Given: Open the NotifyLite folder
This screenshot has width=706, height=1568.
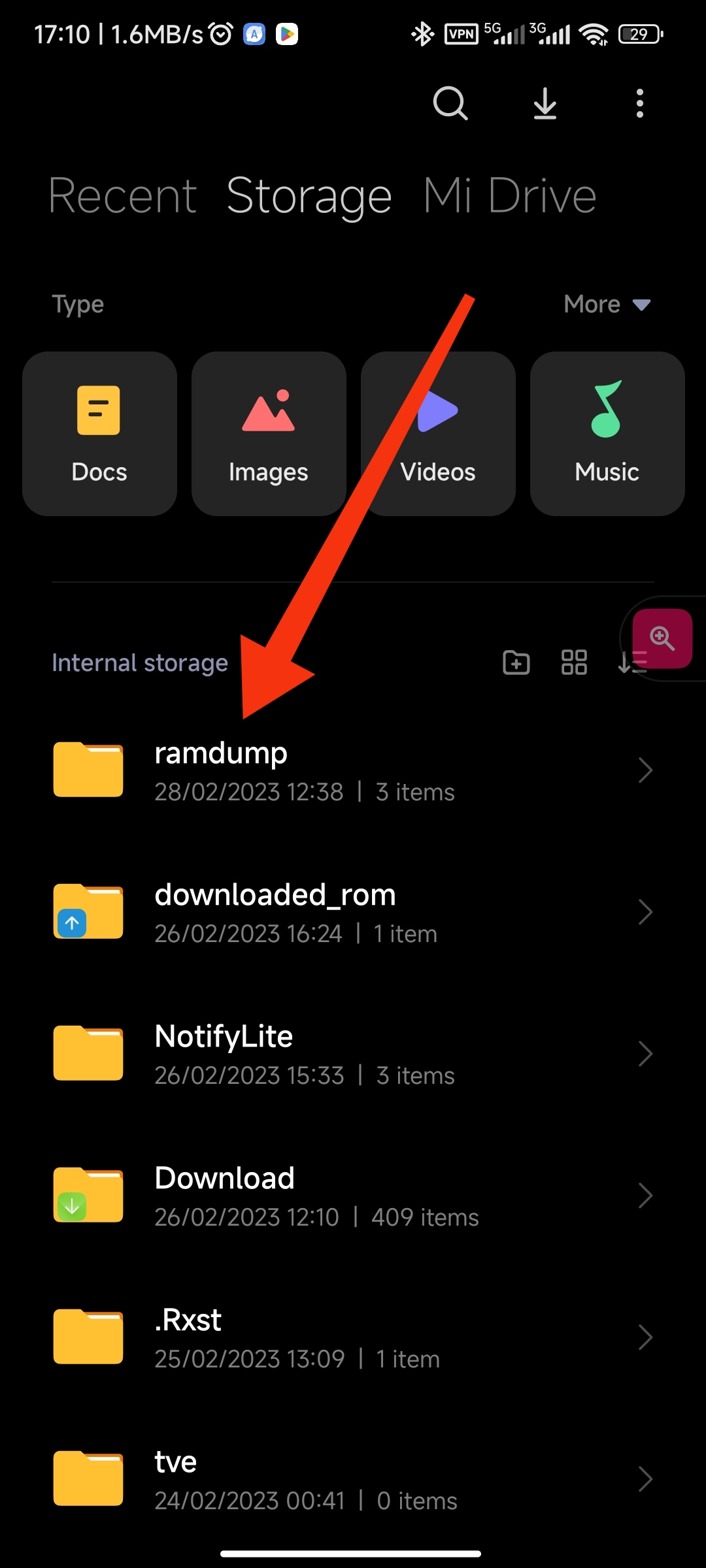Looking at the screenshot, I should [353, 1054].
